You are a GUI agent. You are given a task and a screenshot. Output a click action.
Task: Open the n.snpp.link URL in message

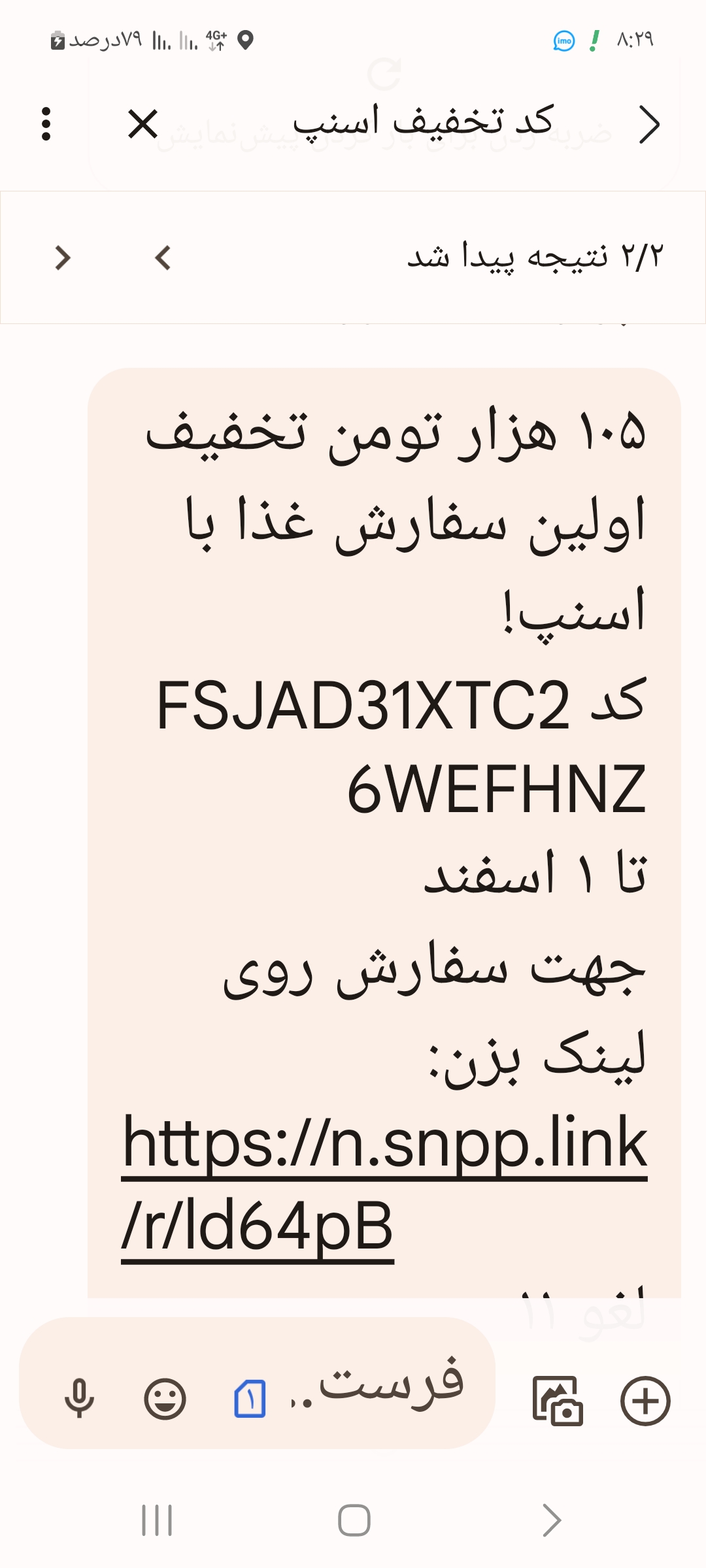coord(384,1181)
